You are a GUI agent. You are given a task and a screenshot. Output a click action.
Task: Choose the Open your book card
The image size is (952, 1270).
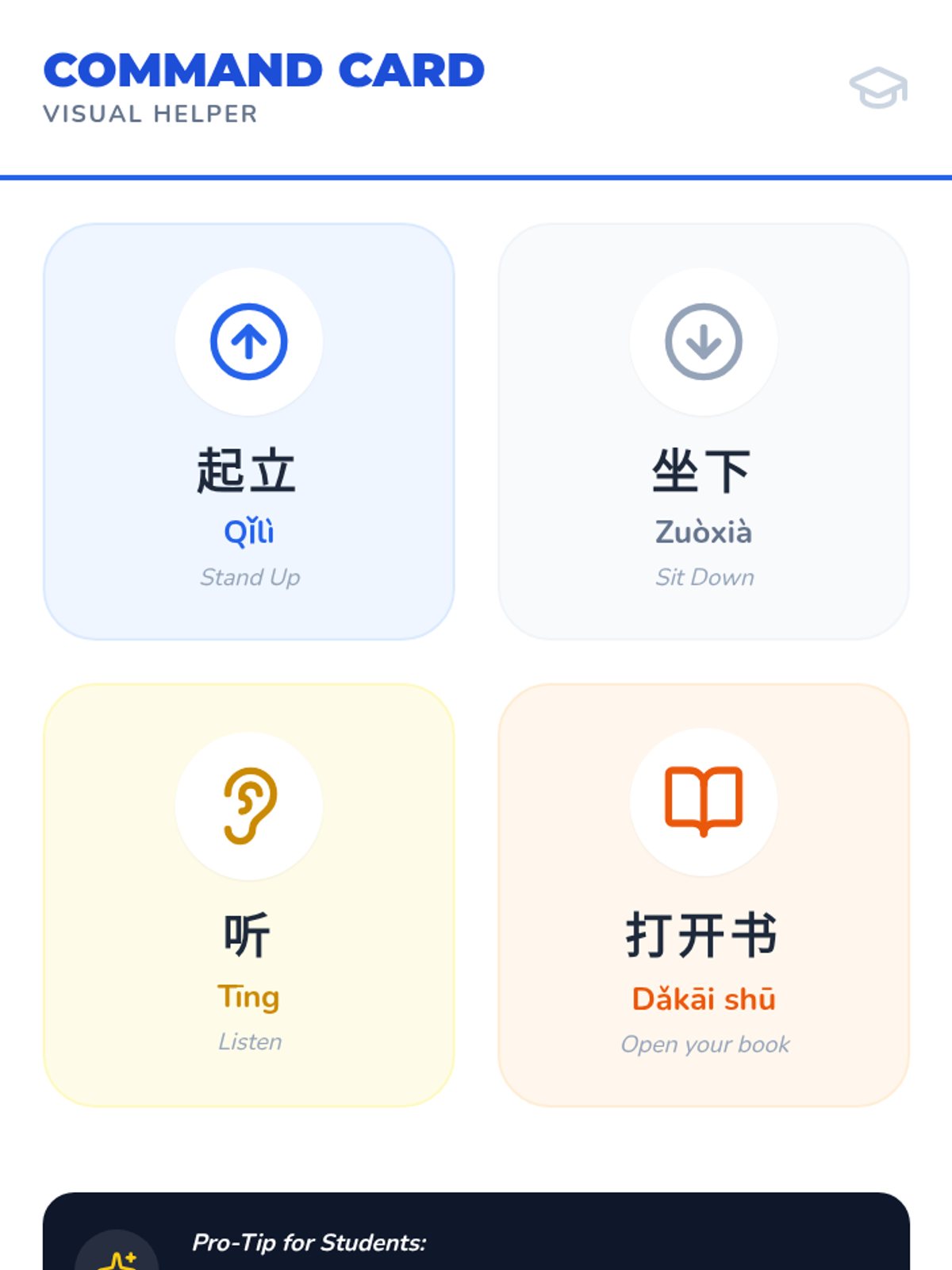(x=704, y=895)
